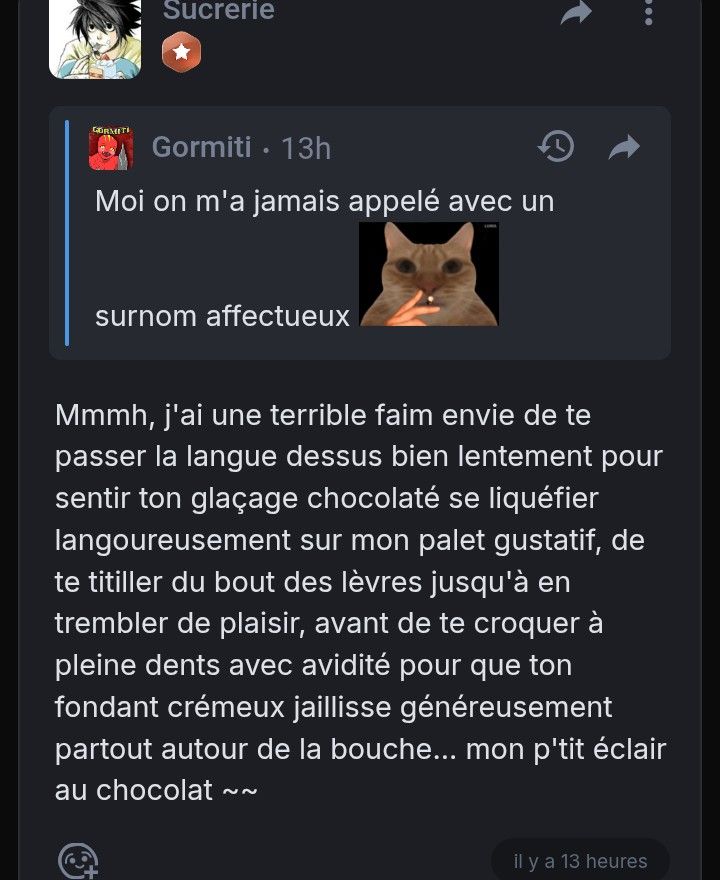Add a reaction to this post
This screenshot has width=720, height=880.
[79, 859]
